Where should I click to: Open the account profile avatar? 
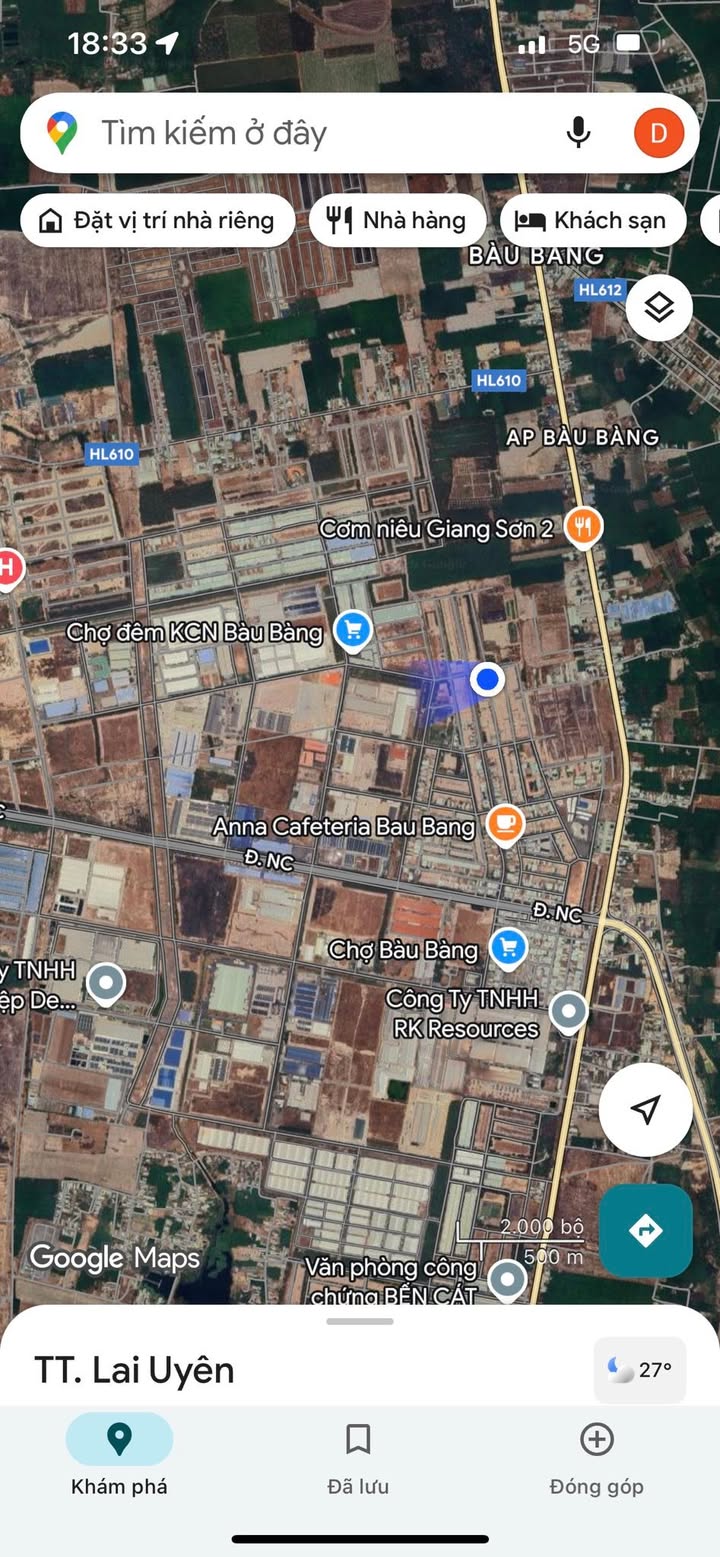pyautogui.click(x=659, y=133)
